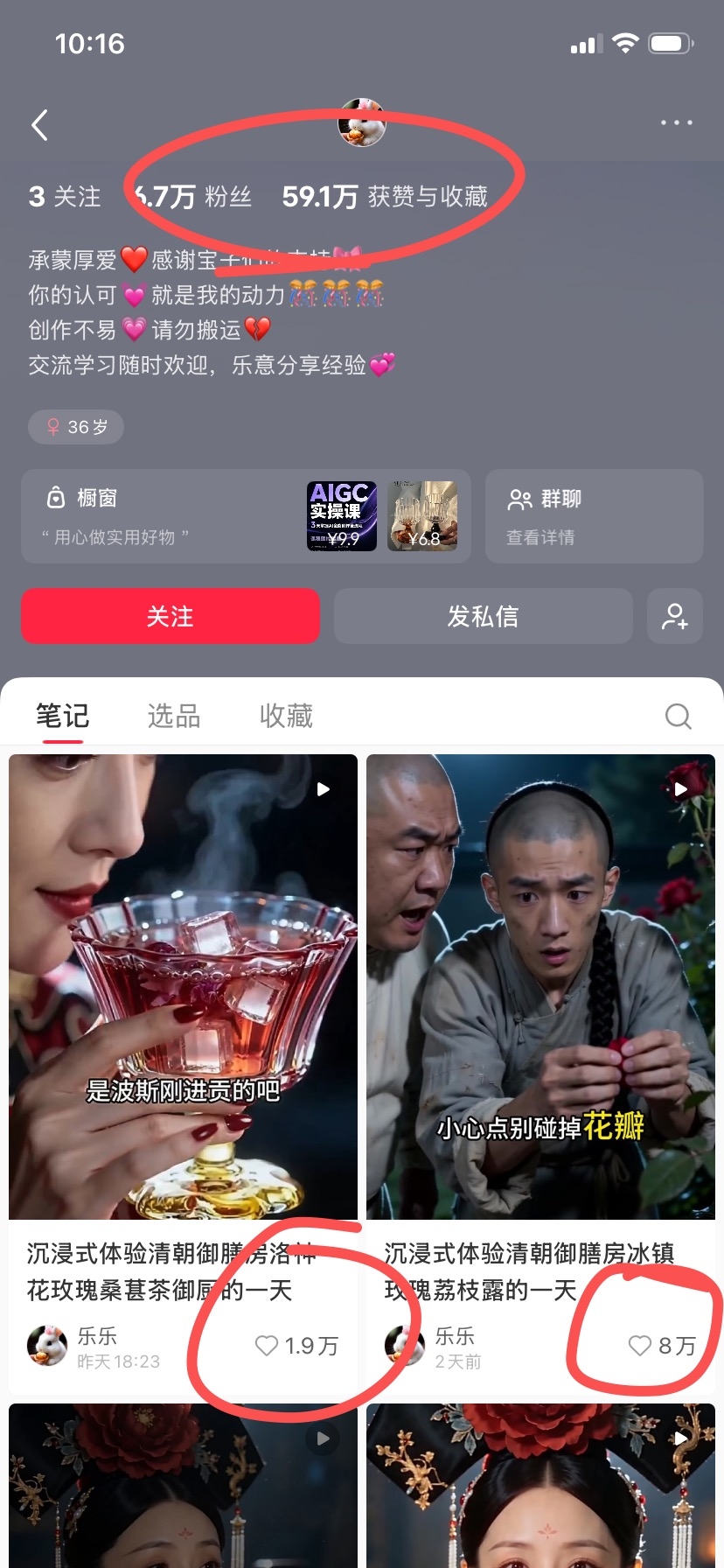Image resolution: width=724 pixels, height=1568 pixels.
Task: Open the 群聊 group chat card
Action: point(595,516)
